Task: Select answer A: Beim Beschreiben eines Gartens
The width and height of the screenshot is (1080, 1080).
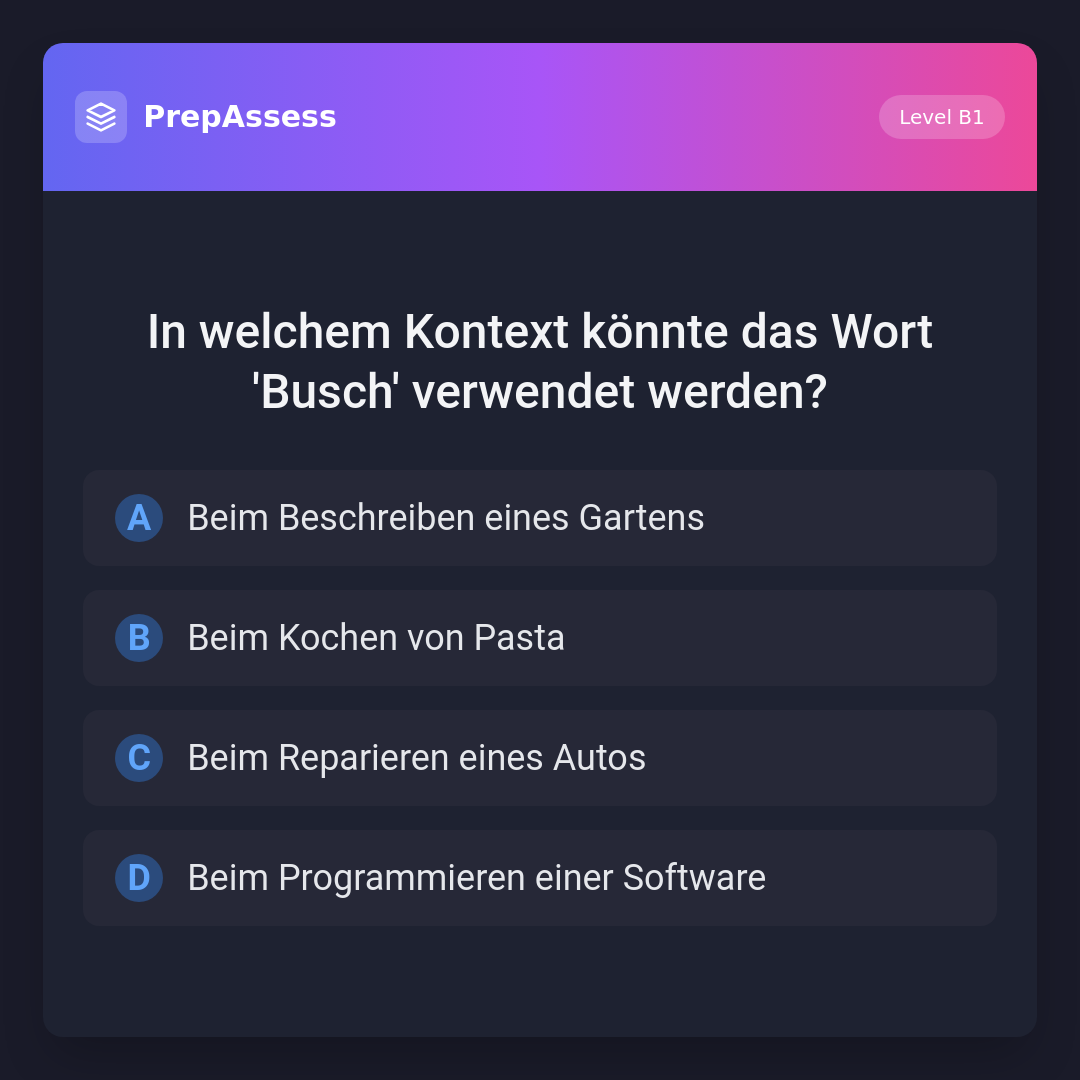Action: (x=540, y=518)
